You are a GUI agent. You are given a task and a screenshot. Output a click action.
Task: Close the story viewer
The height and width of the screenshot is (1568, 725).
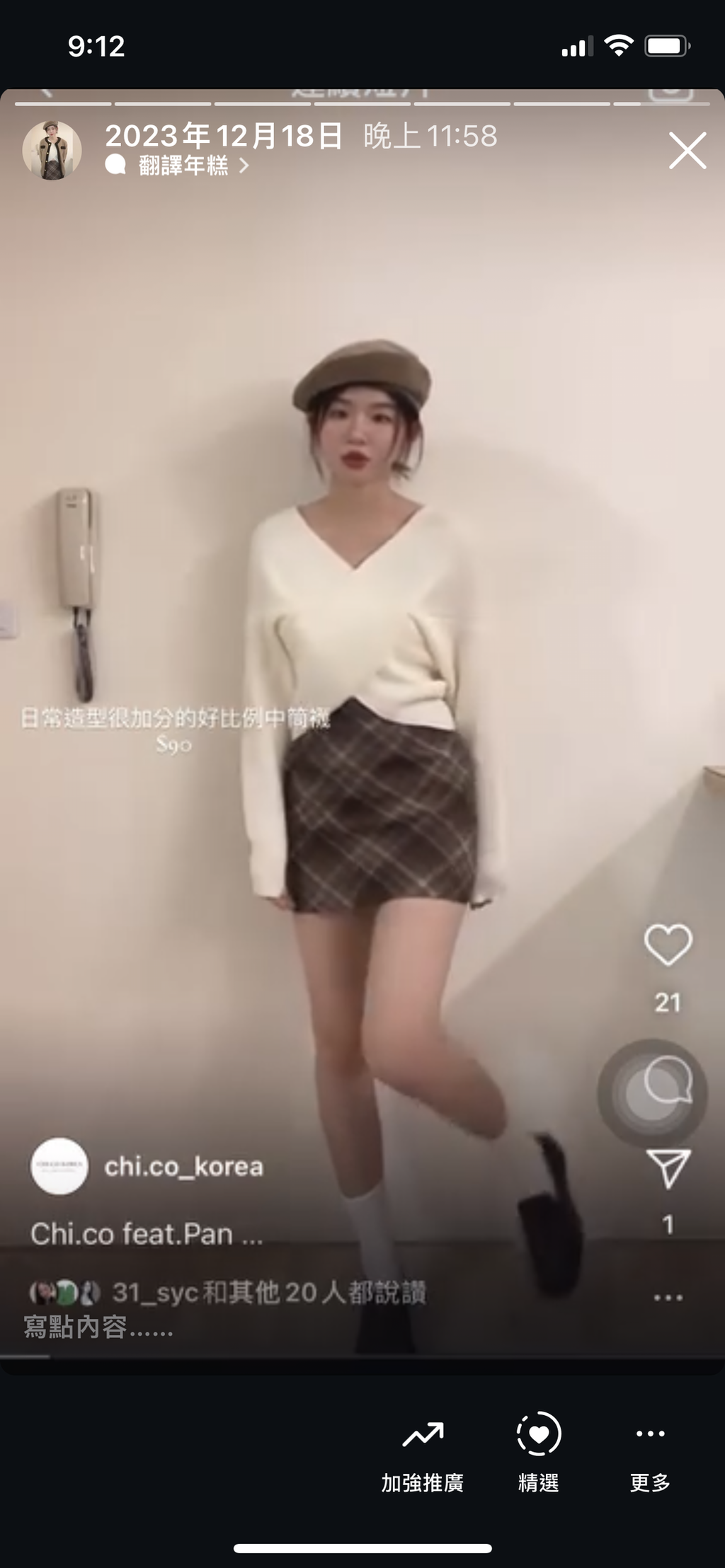coord(687,150)
